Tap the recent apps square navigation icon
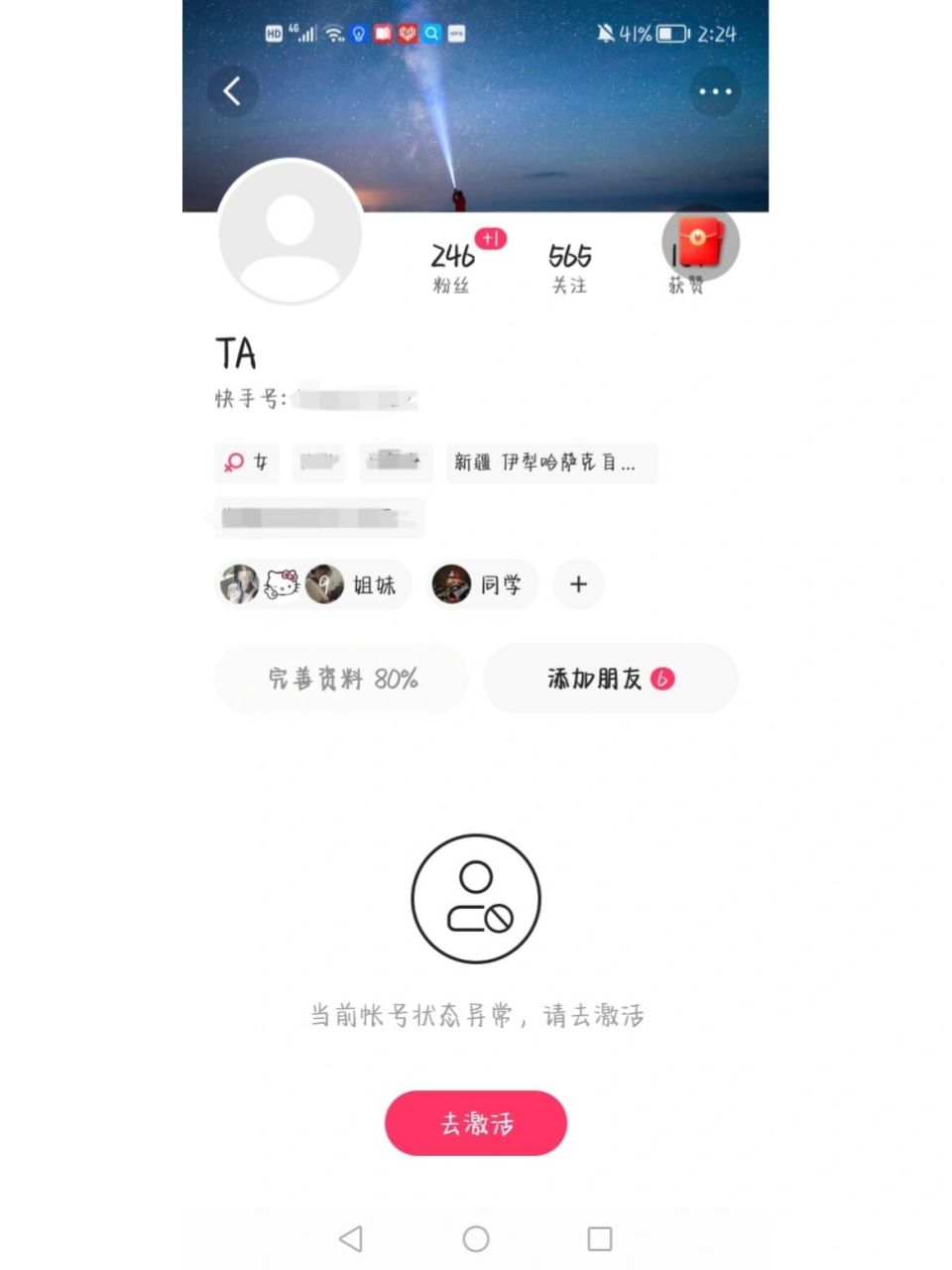Viewport: 952px width, 1270px height. click(599, 1238)
